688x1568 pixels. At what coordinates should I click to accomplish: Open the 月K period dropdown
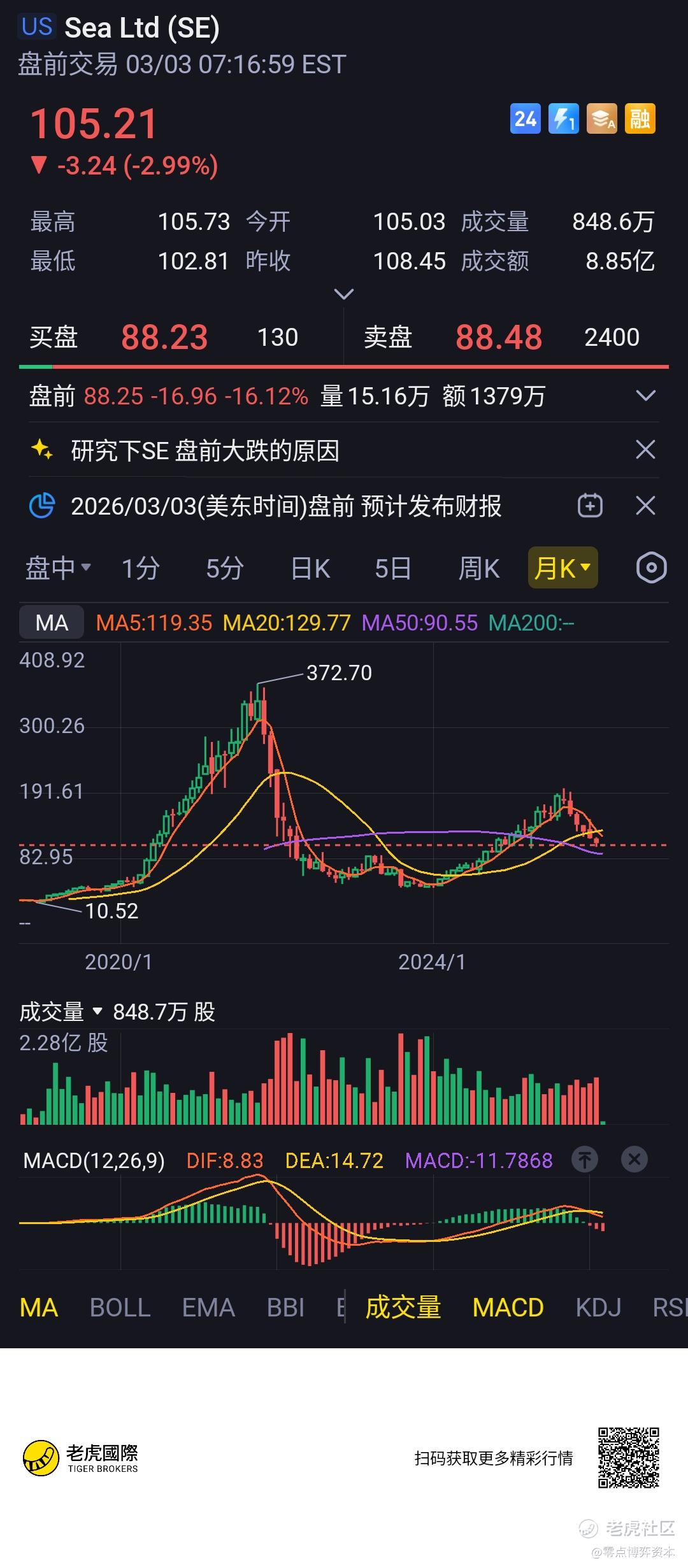point(563,568)
